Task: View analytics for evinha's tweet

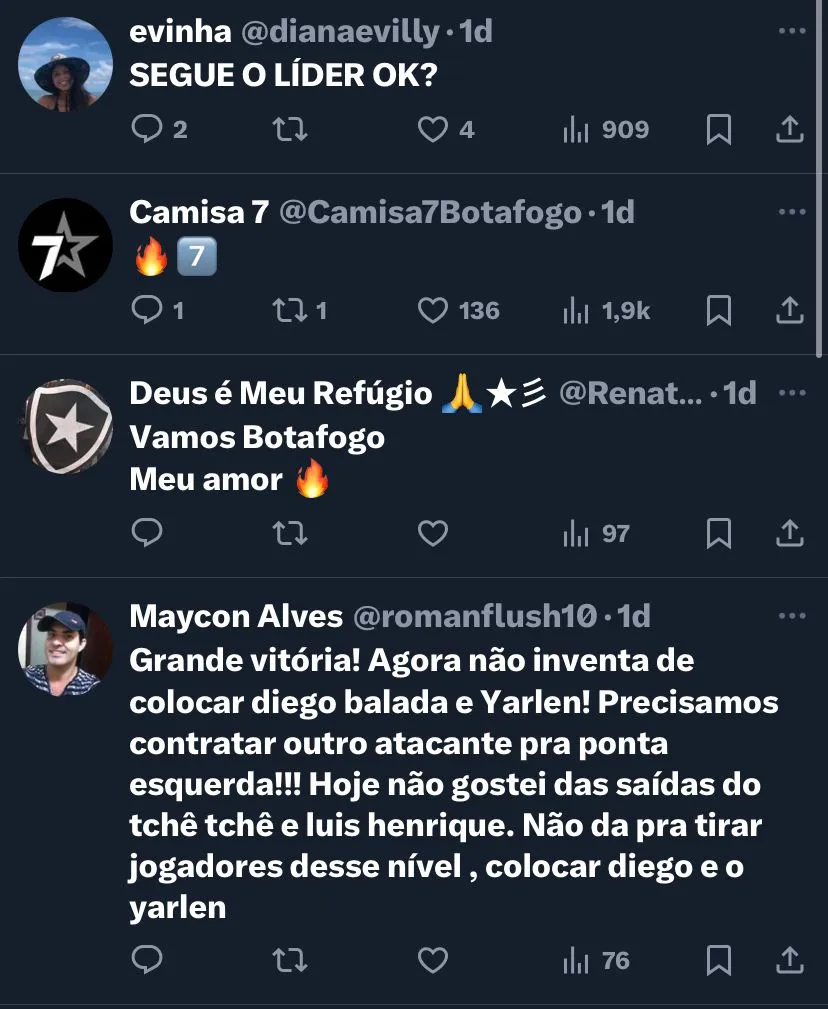Action: [605, 130]
